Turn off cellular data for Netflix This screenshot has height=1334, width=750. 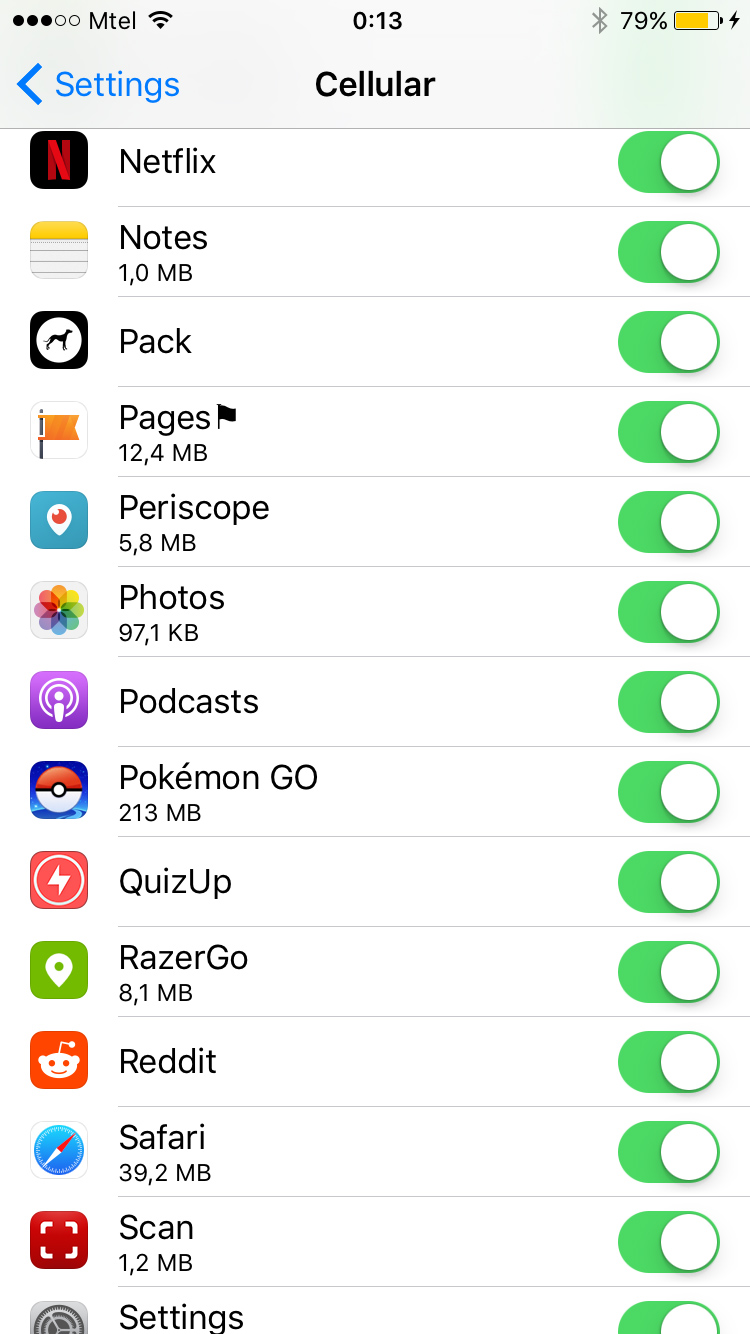pyautogui.click(x=668, y=162)
